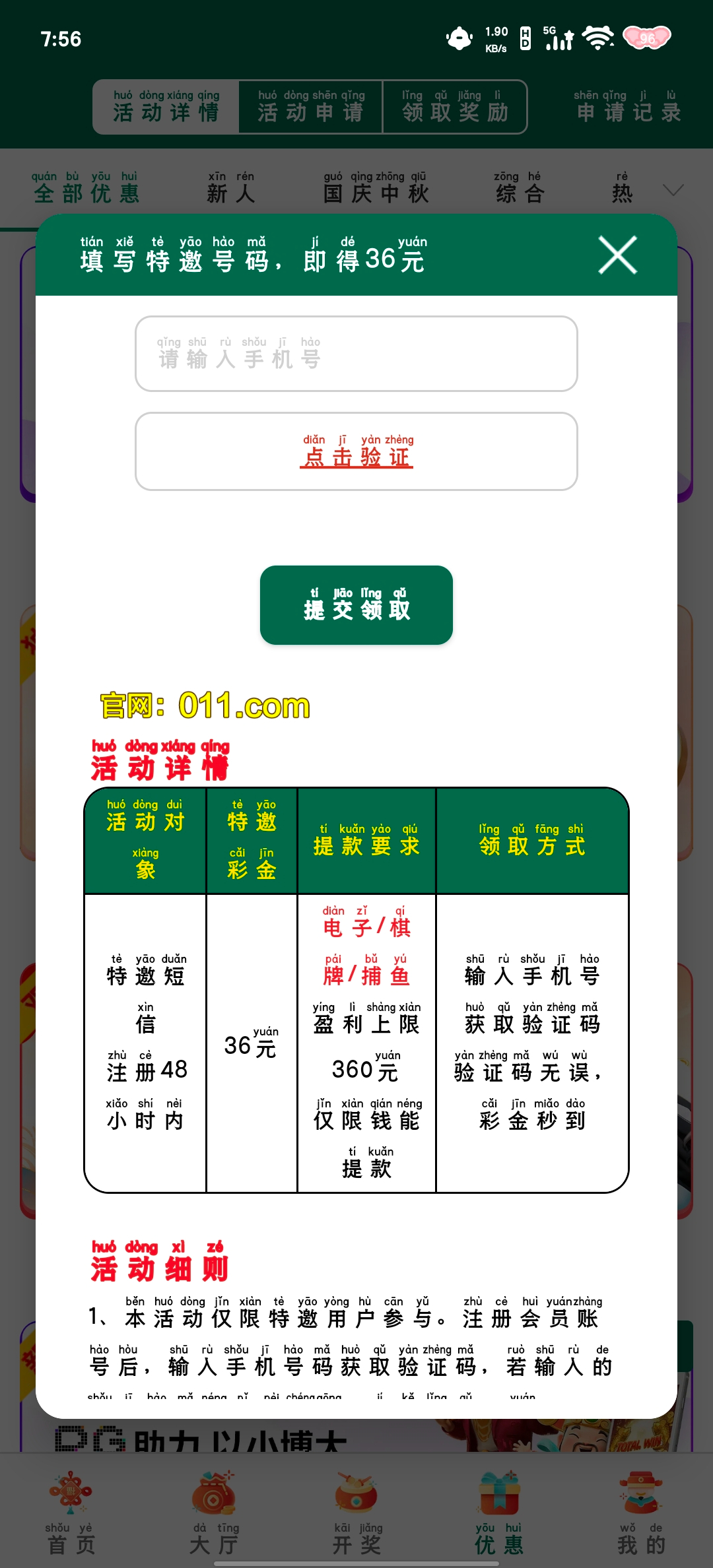The height and width of the screenshot is (1568, 713).
Task: Choose the 全部优惠 category
Action: (86, 187)
